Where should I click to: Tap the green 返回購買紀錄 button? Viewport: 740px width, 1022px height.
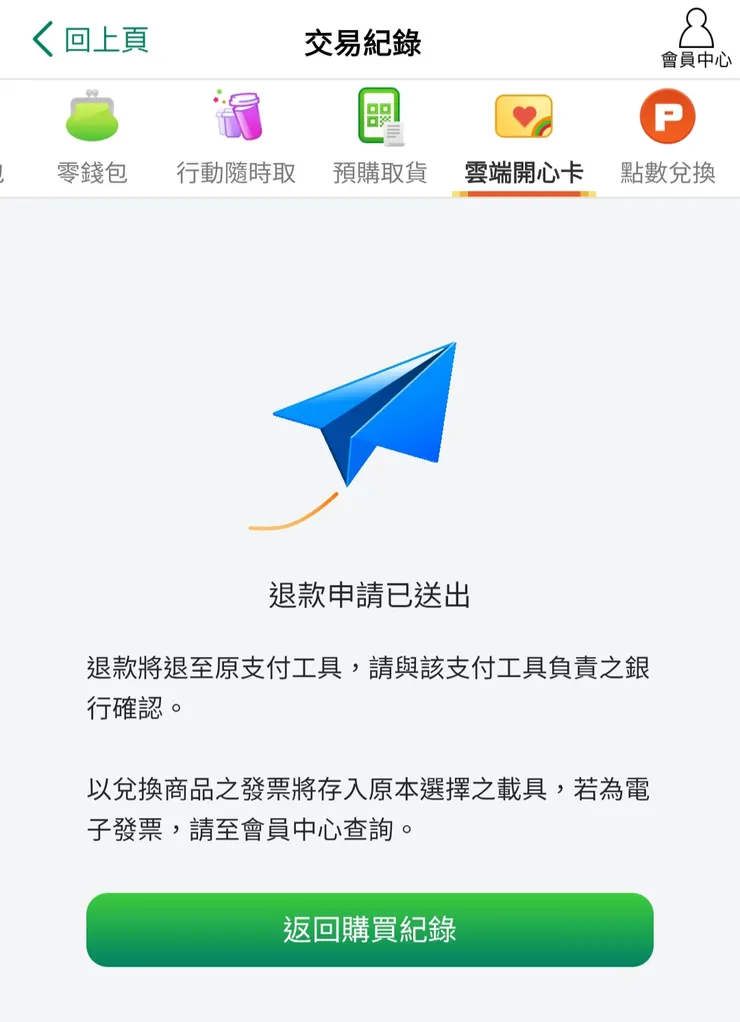[370, 930]
